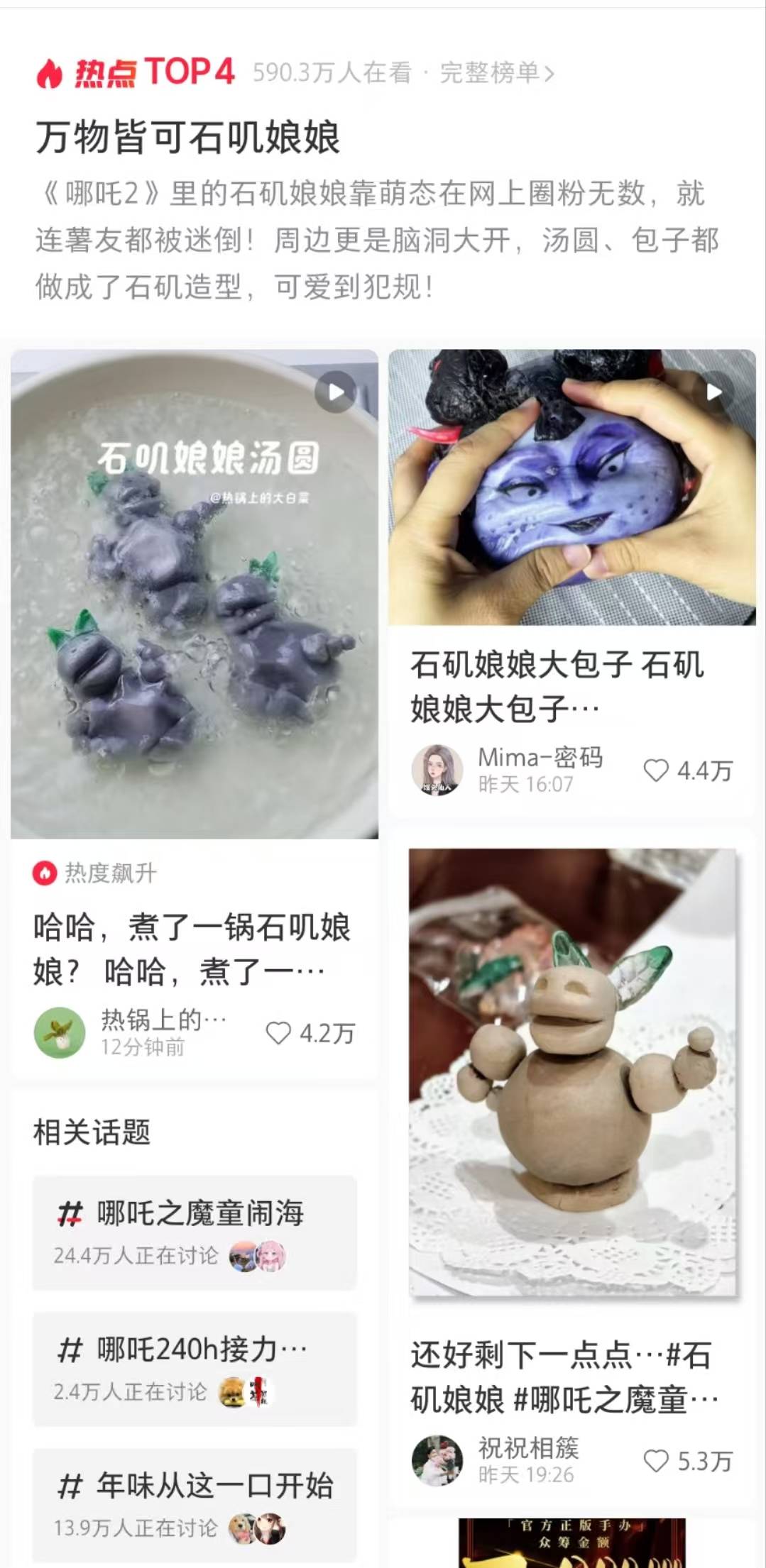View the 热锅上的 author avatar
The height and width of the screenshot is (1568, 766).
pos(60,1033)
